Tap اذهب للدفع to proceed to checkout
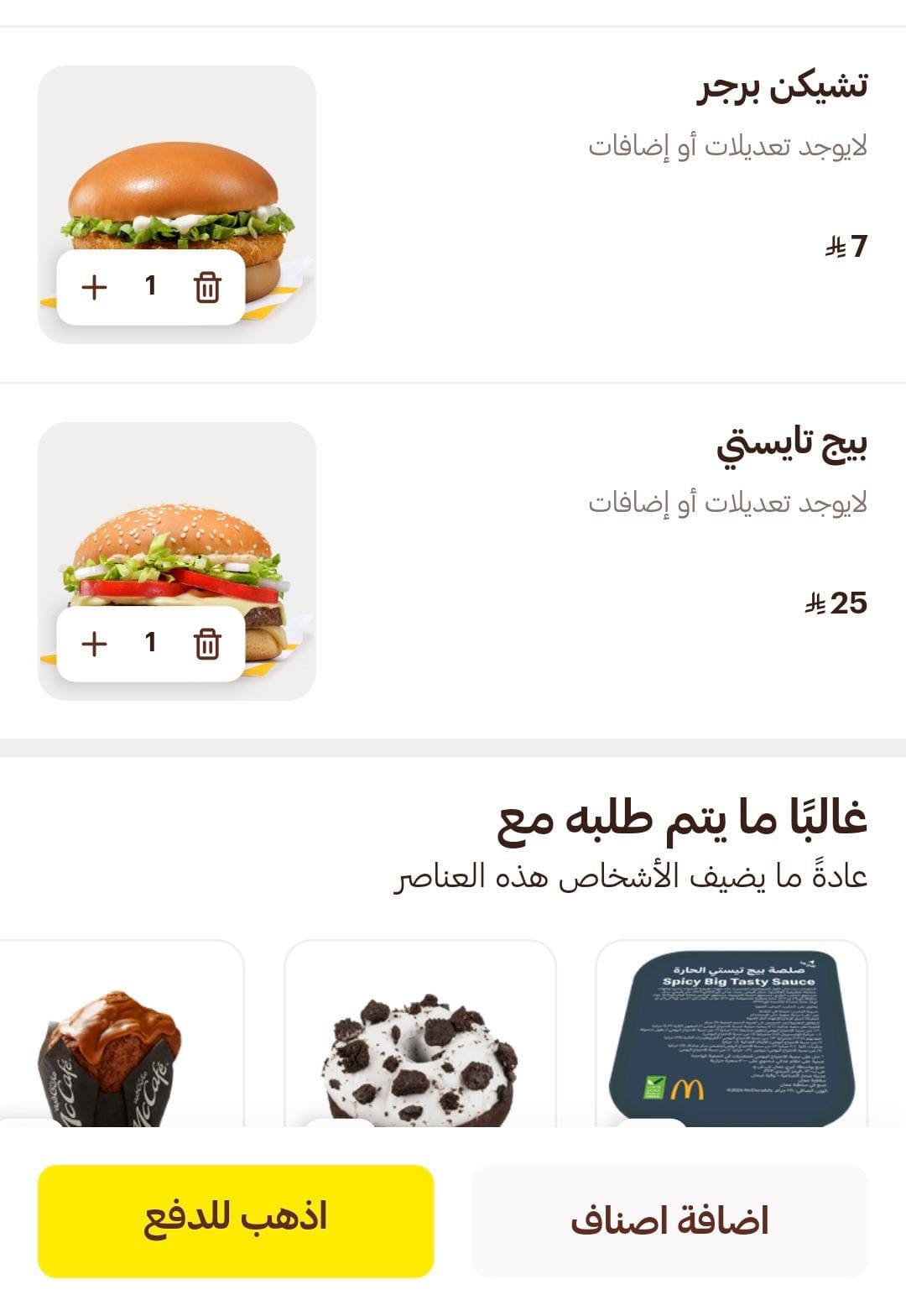906x1316 pixels. 236,1220
